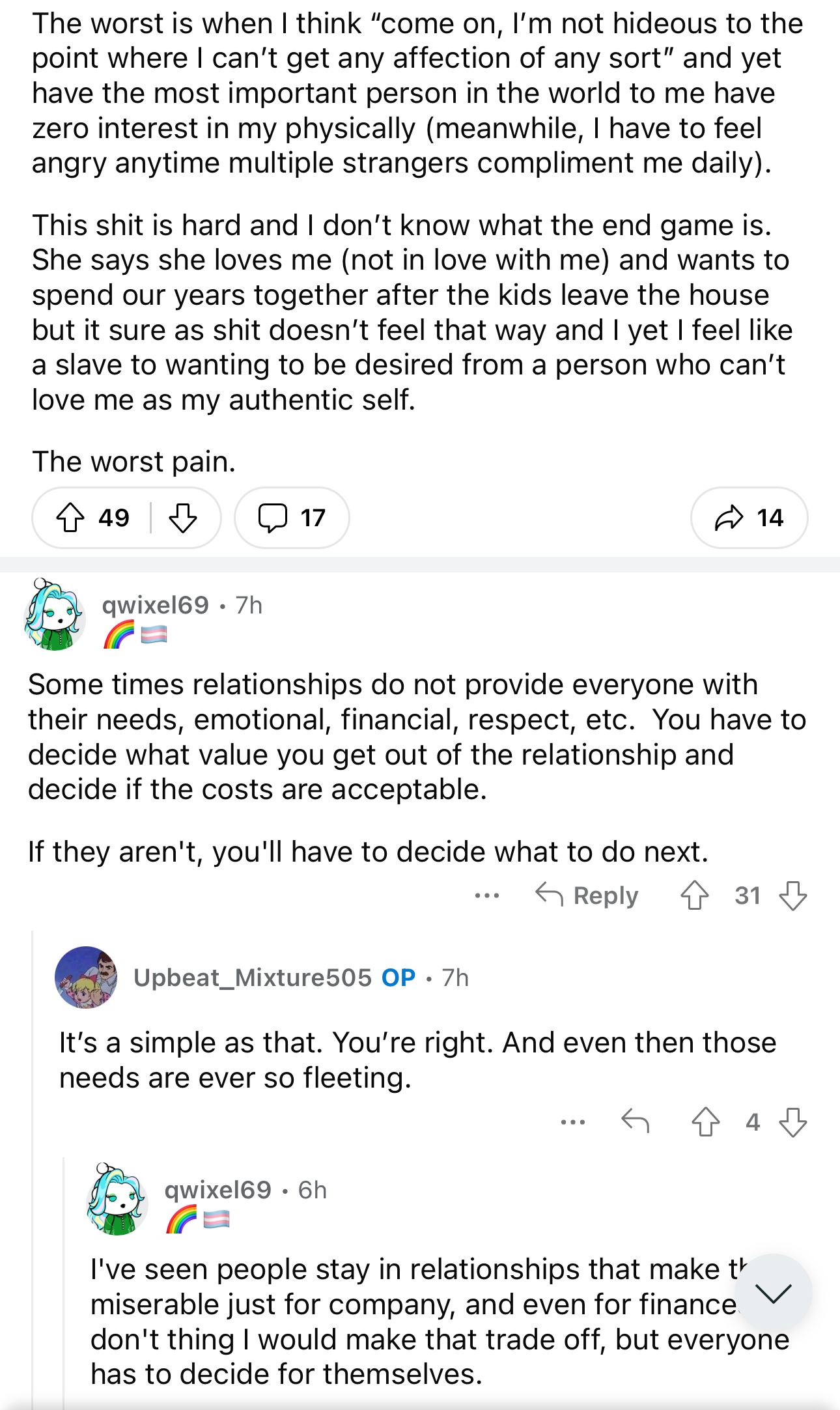Upvote the post with 49 votes

click(70, 518)
